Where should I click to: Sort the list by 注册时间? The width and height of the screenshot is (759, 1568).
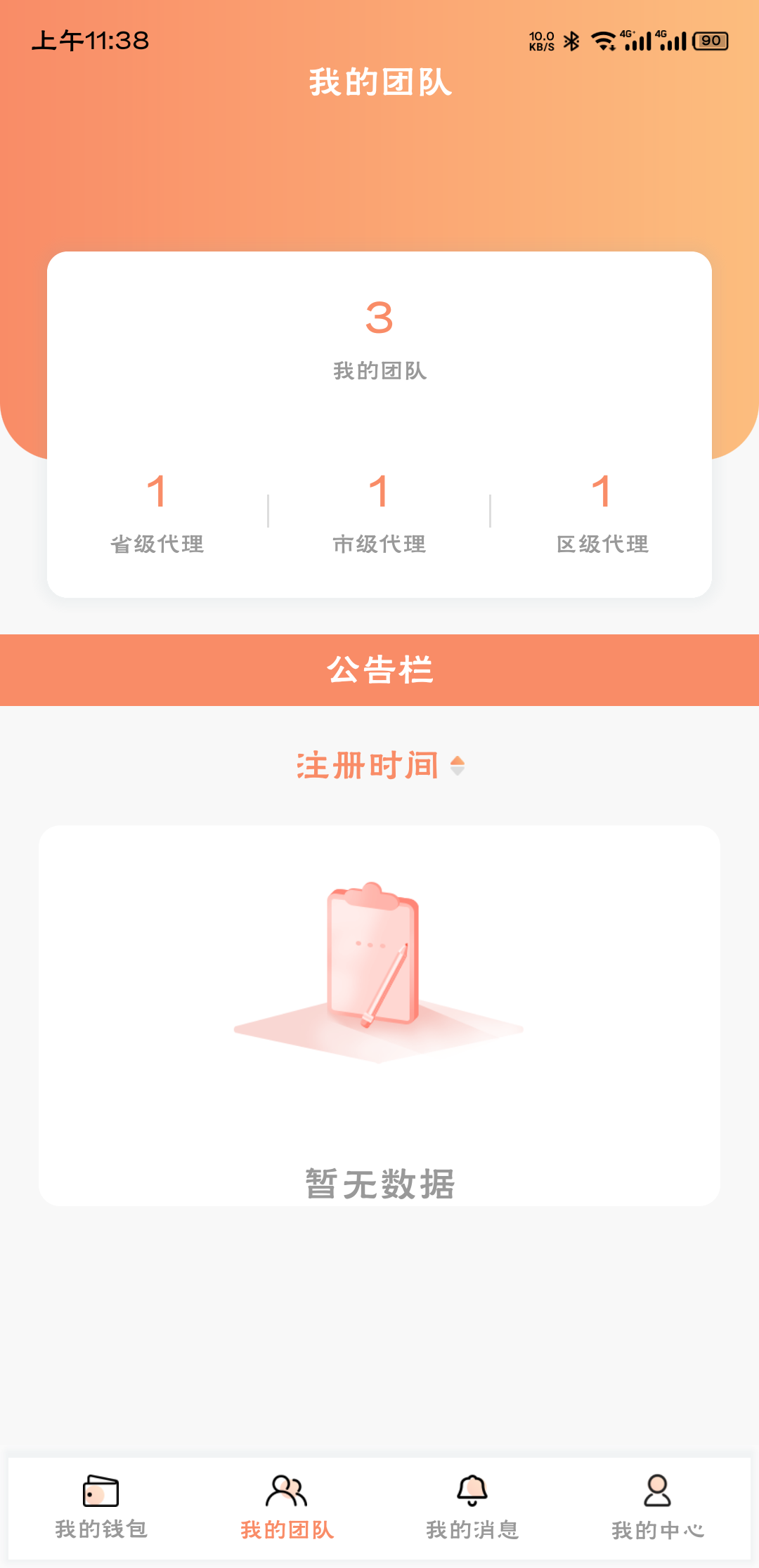(x=379, y=765)
